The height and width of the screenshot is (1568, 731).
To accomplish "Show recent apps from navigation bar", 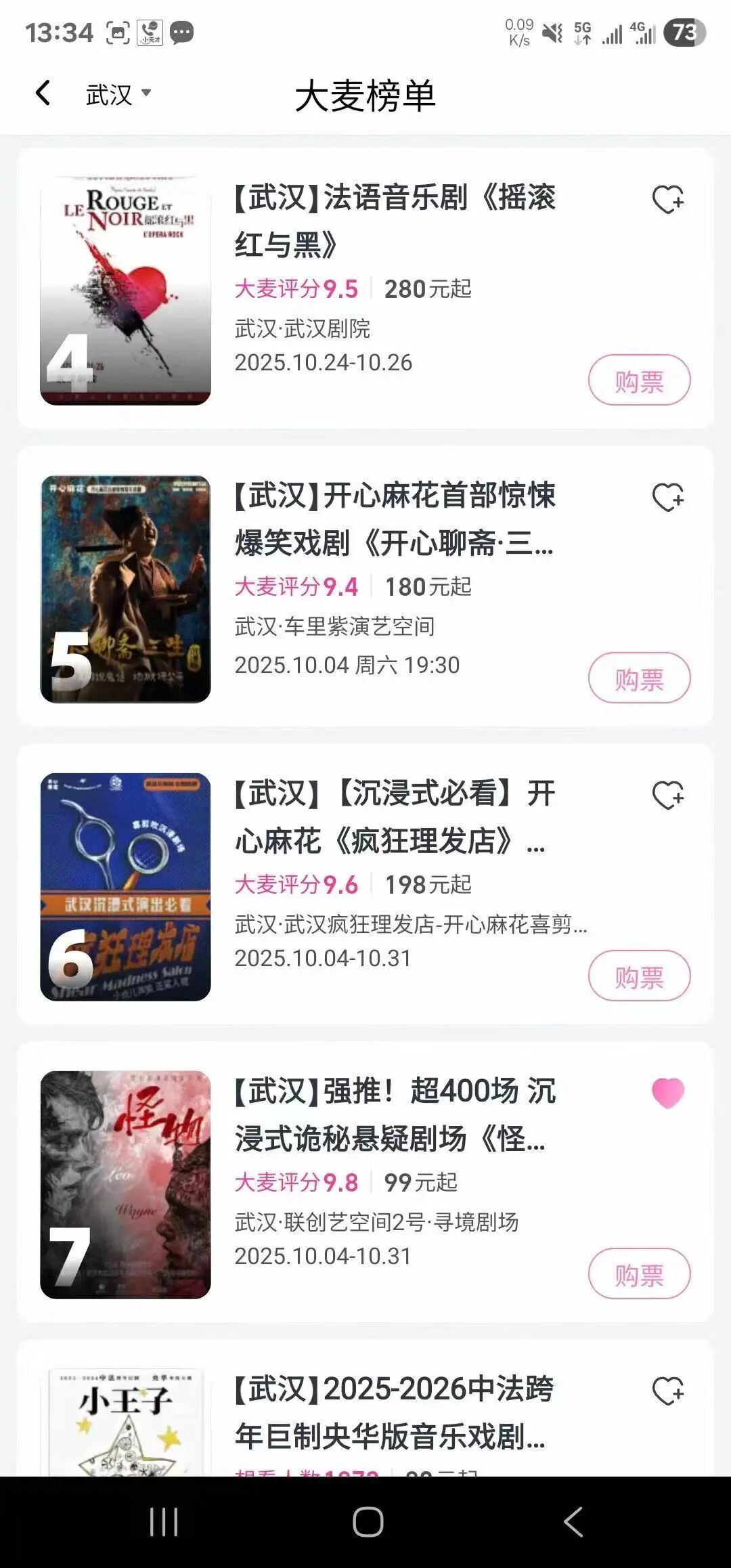I will pyautogui.click(x=164, y=1522).
